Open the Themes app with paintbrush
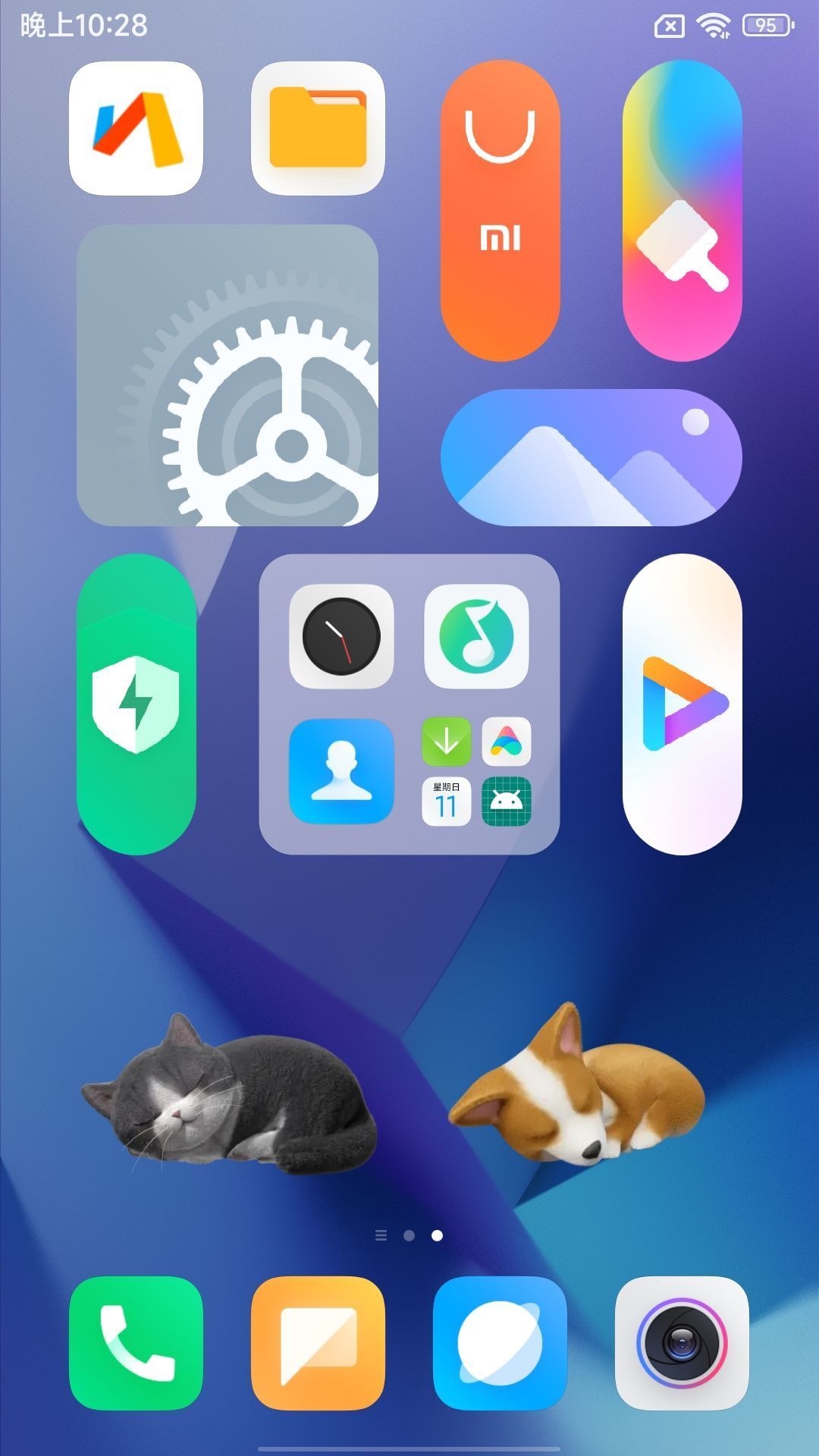This screenshot has height=1456, width=819. [x=682, y=210]
